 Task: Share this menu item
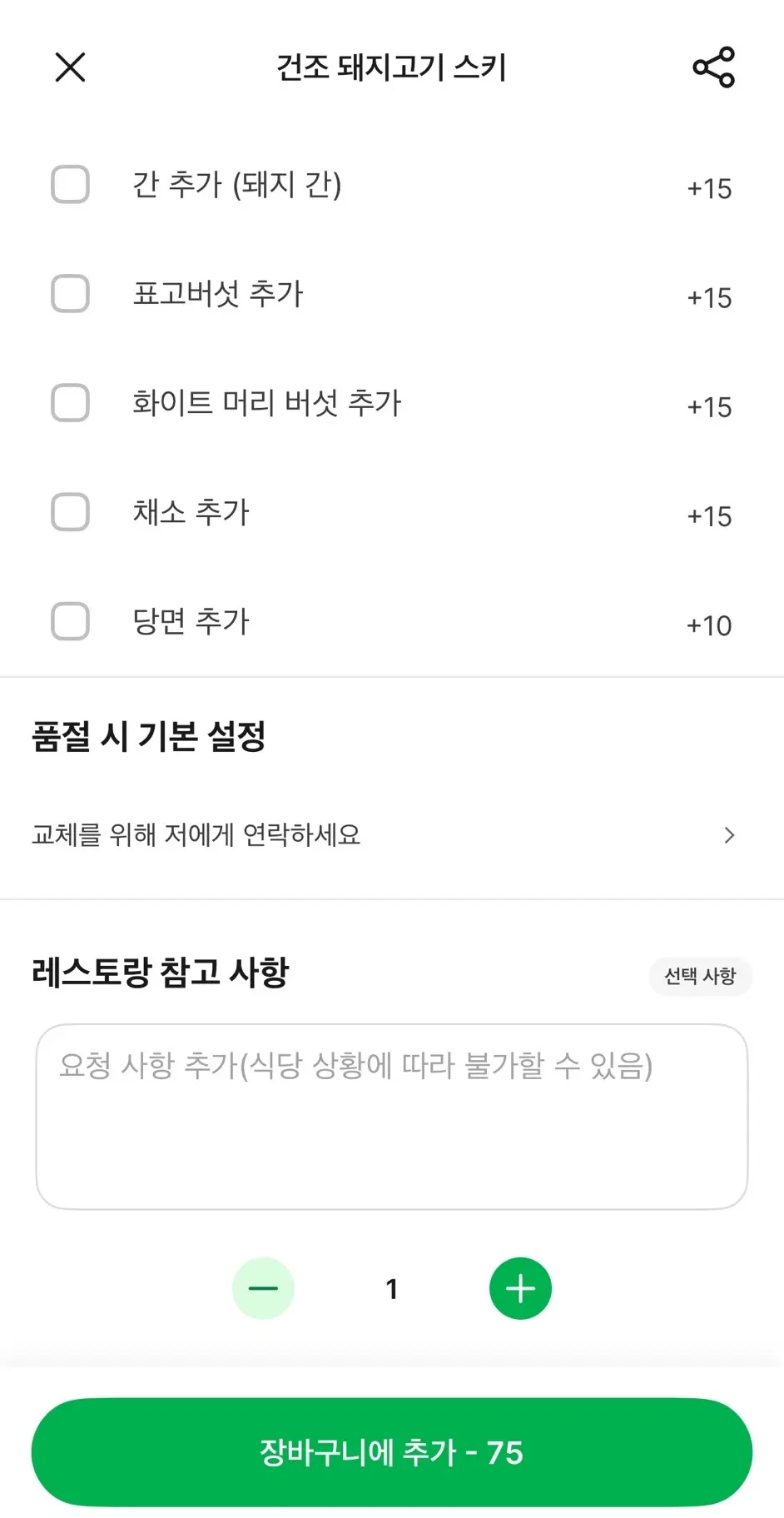(x=713, y=67)
